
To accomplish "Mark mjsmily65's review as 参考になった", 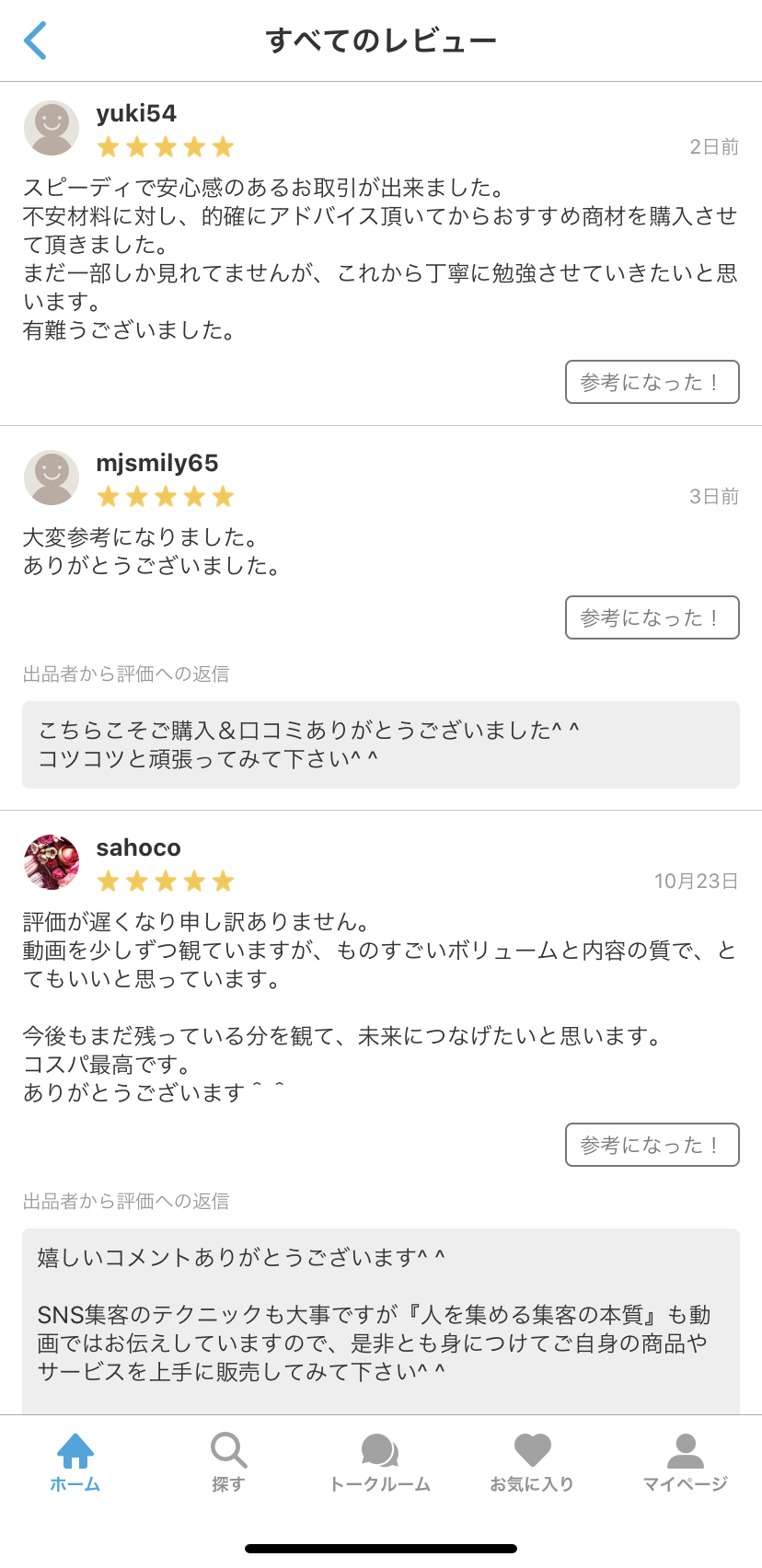I will [x=652, y=617].
